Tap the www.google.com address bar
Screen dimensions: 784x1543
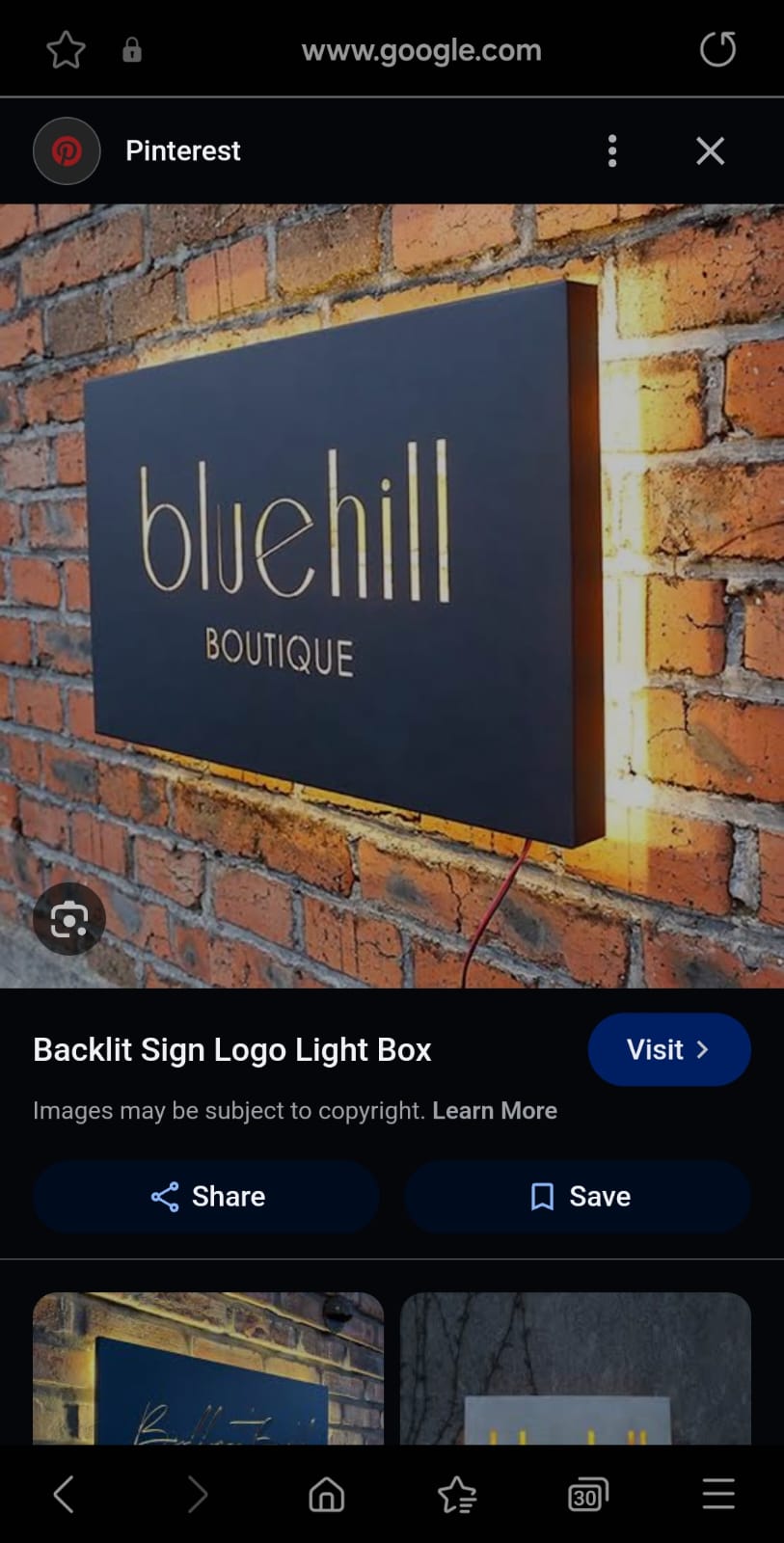coord(421,50)
